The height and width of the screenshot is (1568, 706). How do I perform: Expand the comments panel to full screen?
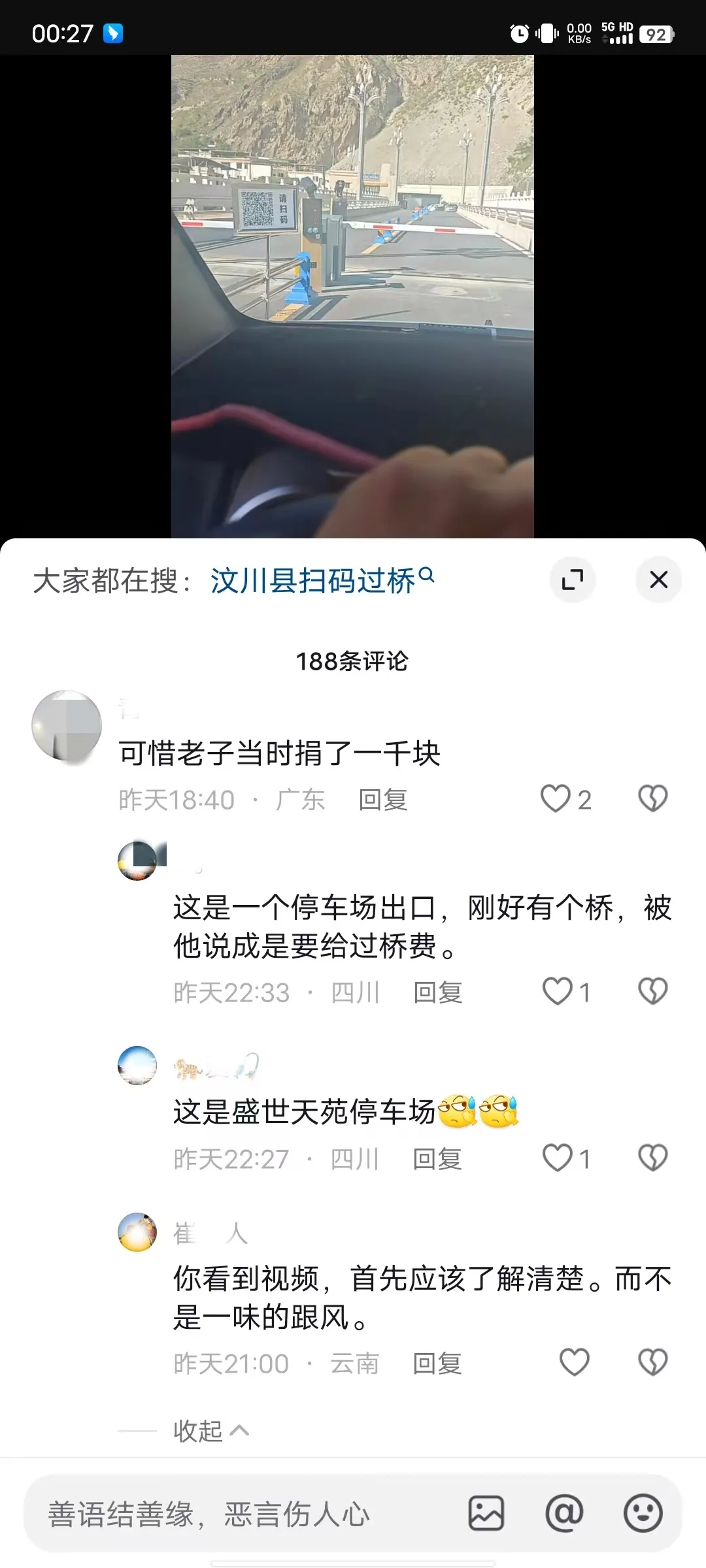tap(573, 580)
